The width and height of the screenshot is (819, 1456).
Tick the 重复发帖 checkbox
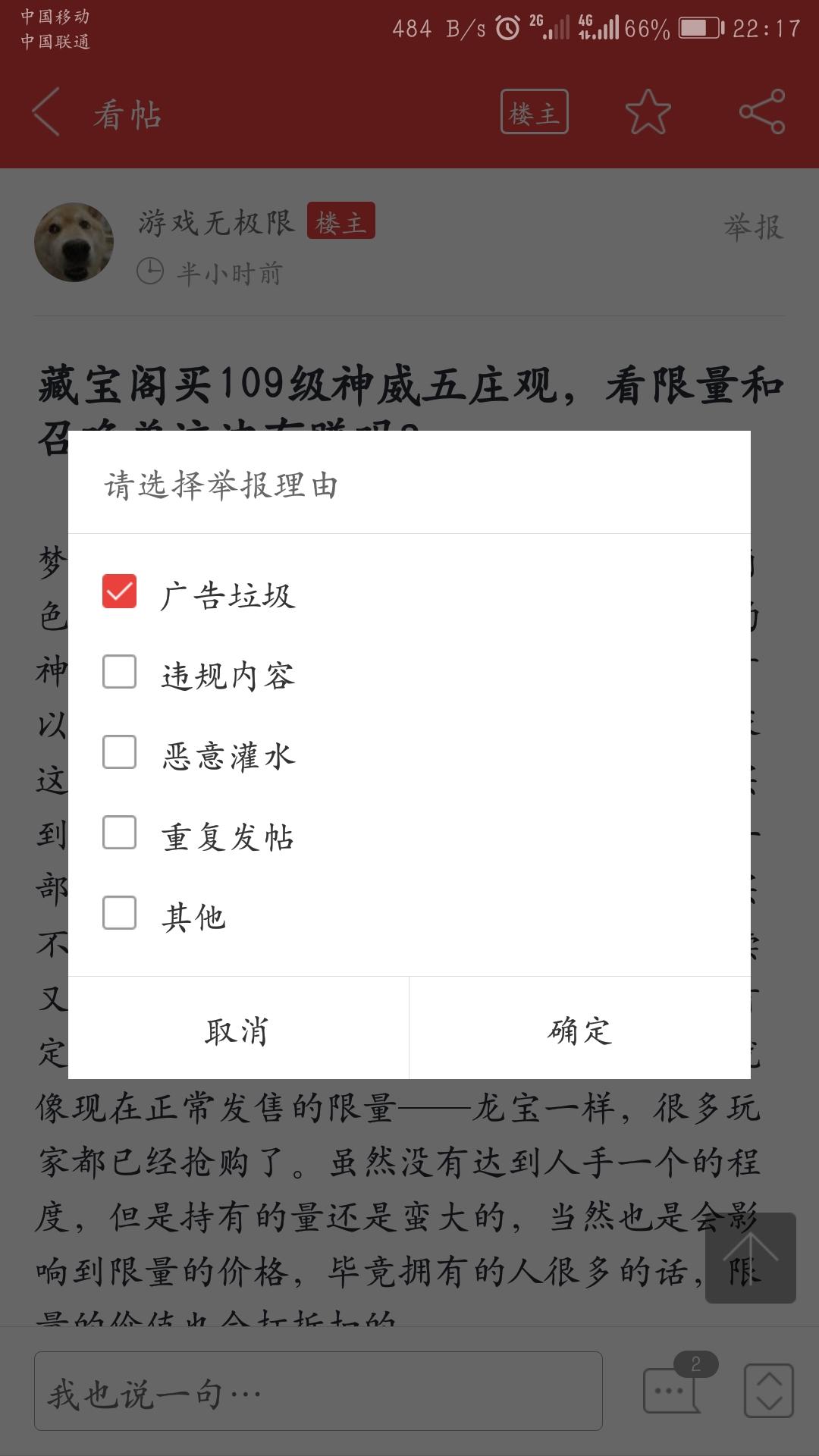tap(120, 833)
